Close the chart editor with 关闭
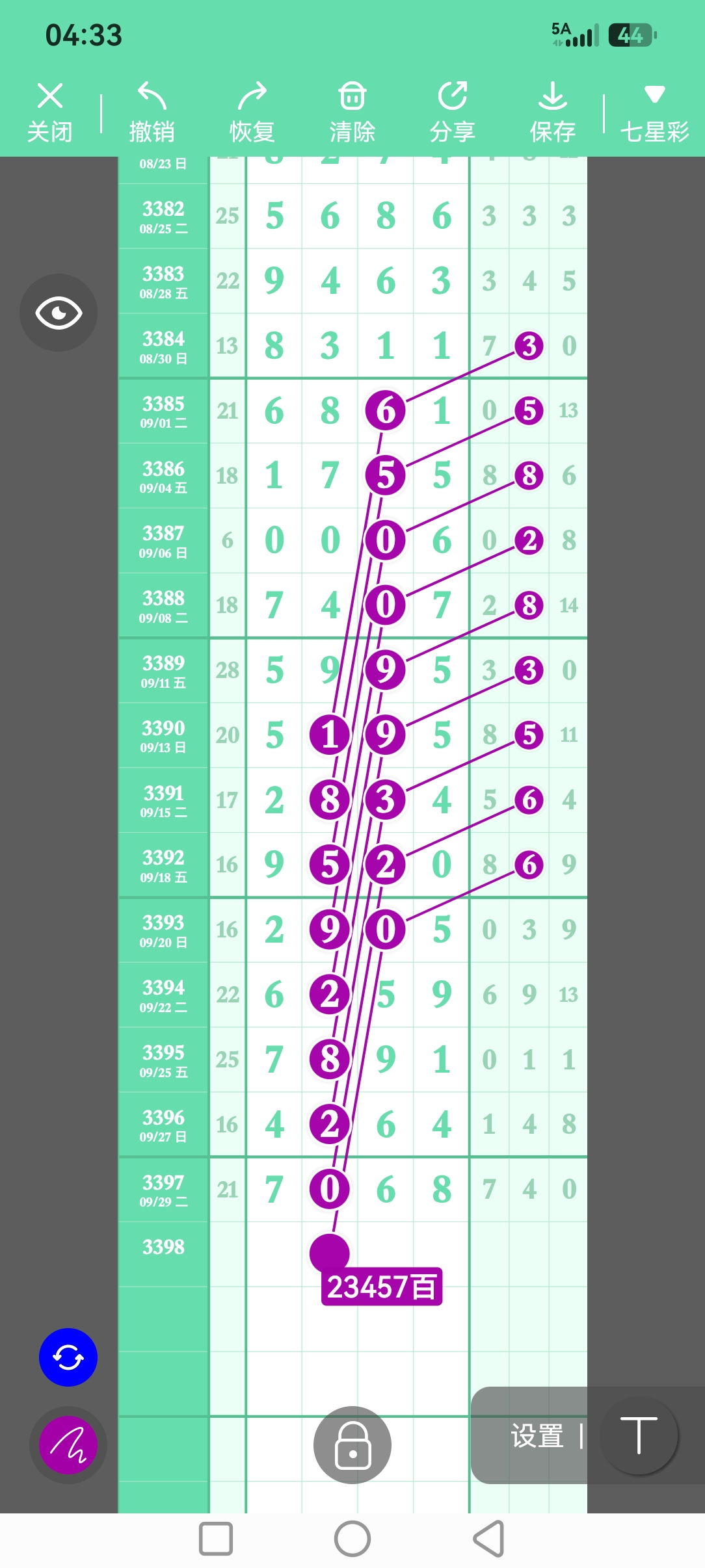The width and height of the screenshot is (705, 1568). pos(49,112)
